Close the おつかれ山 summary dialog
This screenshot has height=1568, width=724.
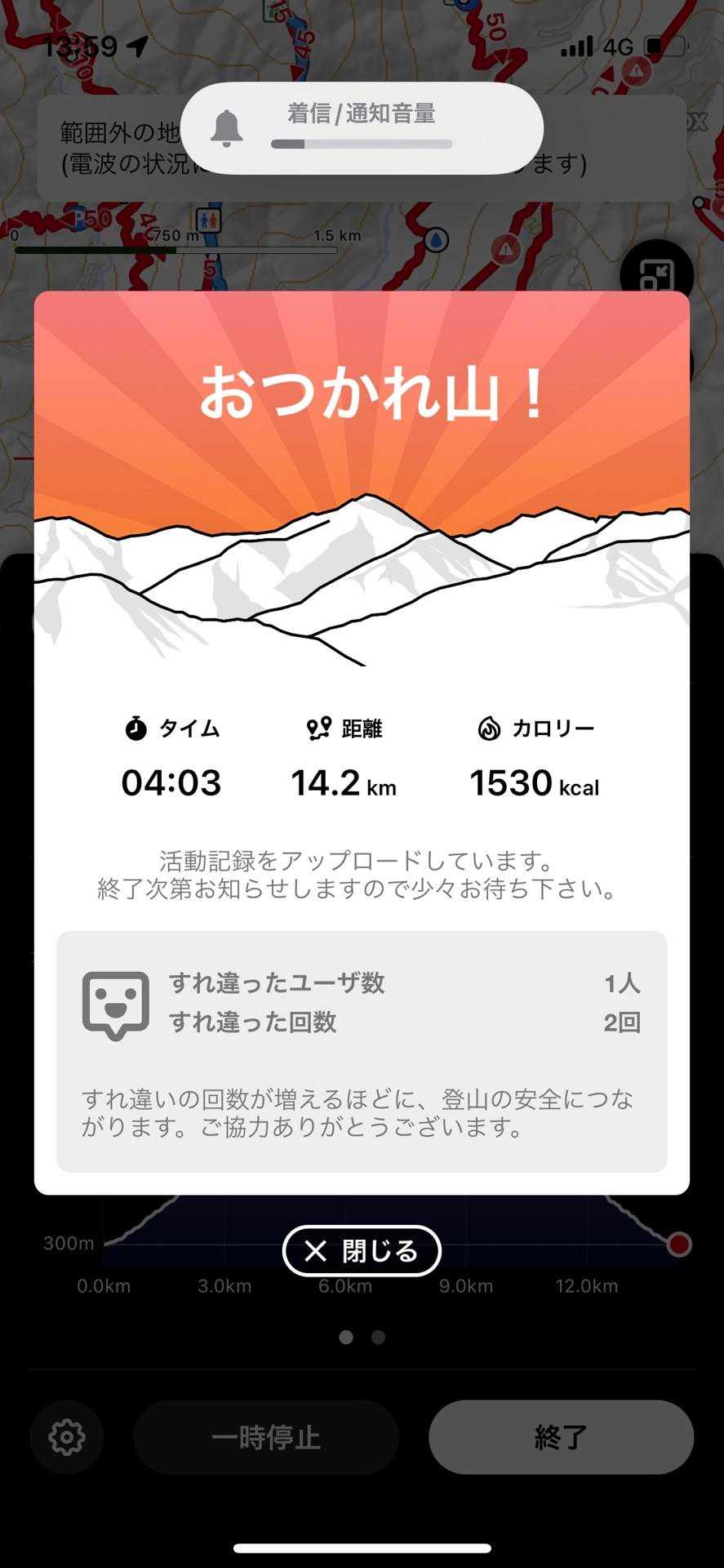click(x=362, y=1250)
